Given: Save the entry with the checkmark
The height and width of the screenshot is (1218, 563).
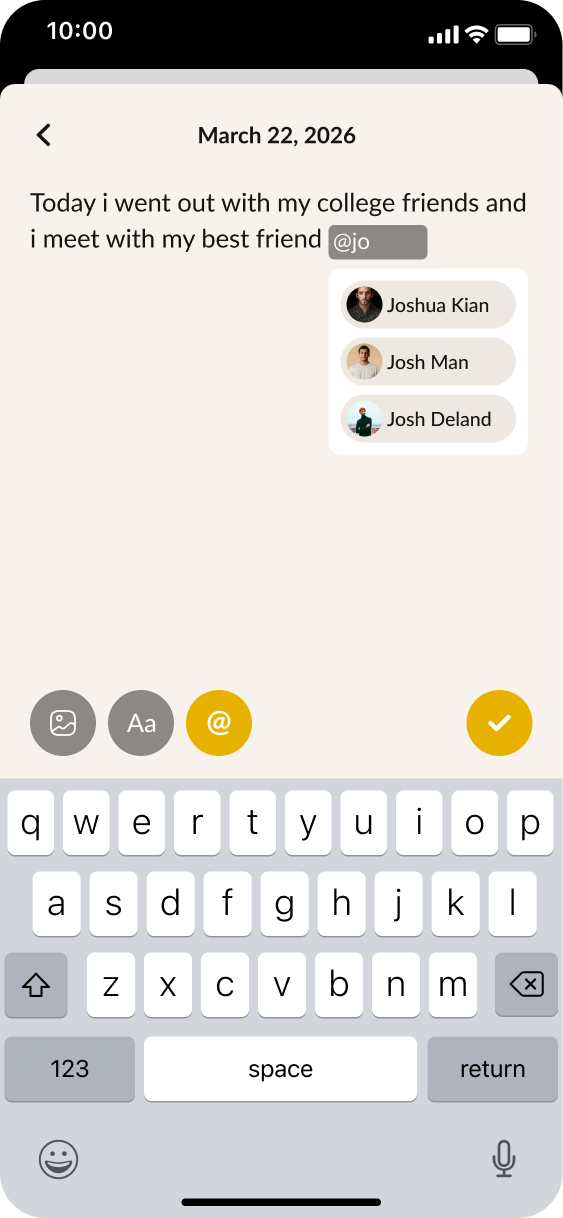Looking at the screenshot, I should [x=499, y=722].
